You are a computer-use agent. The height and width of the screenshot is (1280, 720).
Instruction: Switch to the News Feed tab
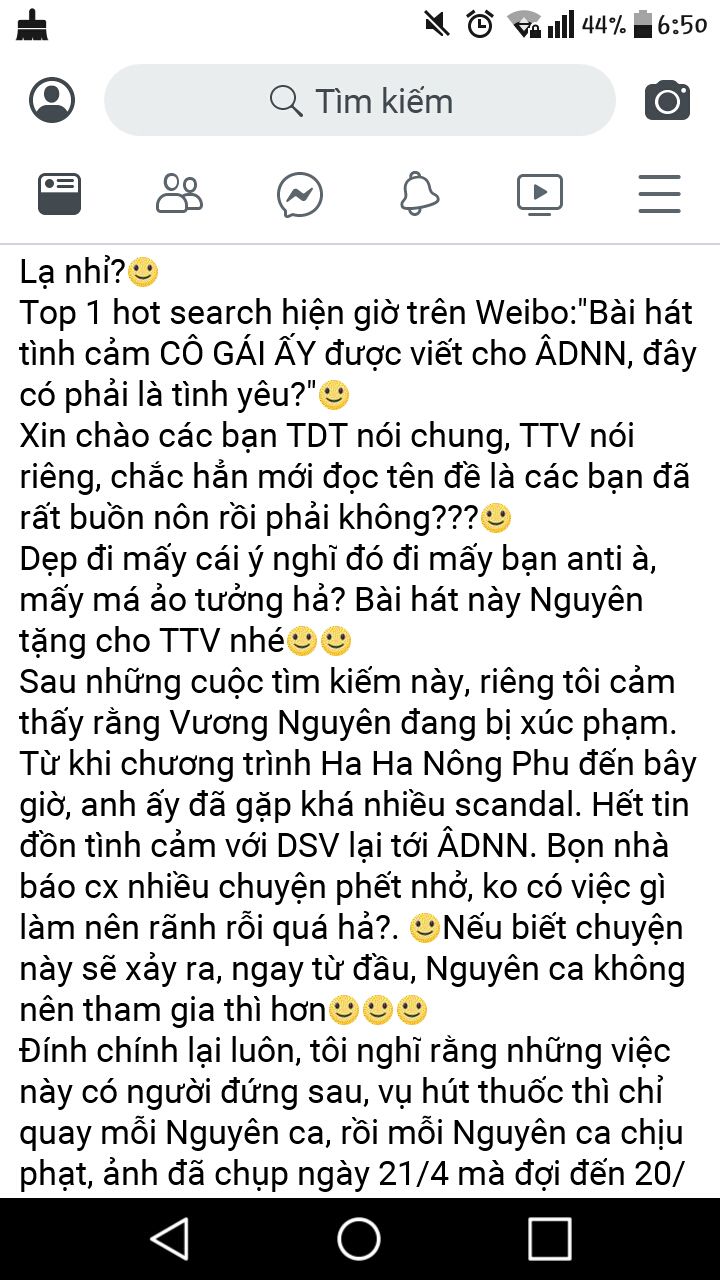click(x=59, y=194)
